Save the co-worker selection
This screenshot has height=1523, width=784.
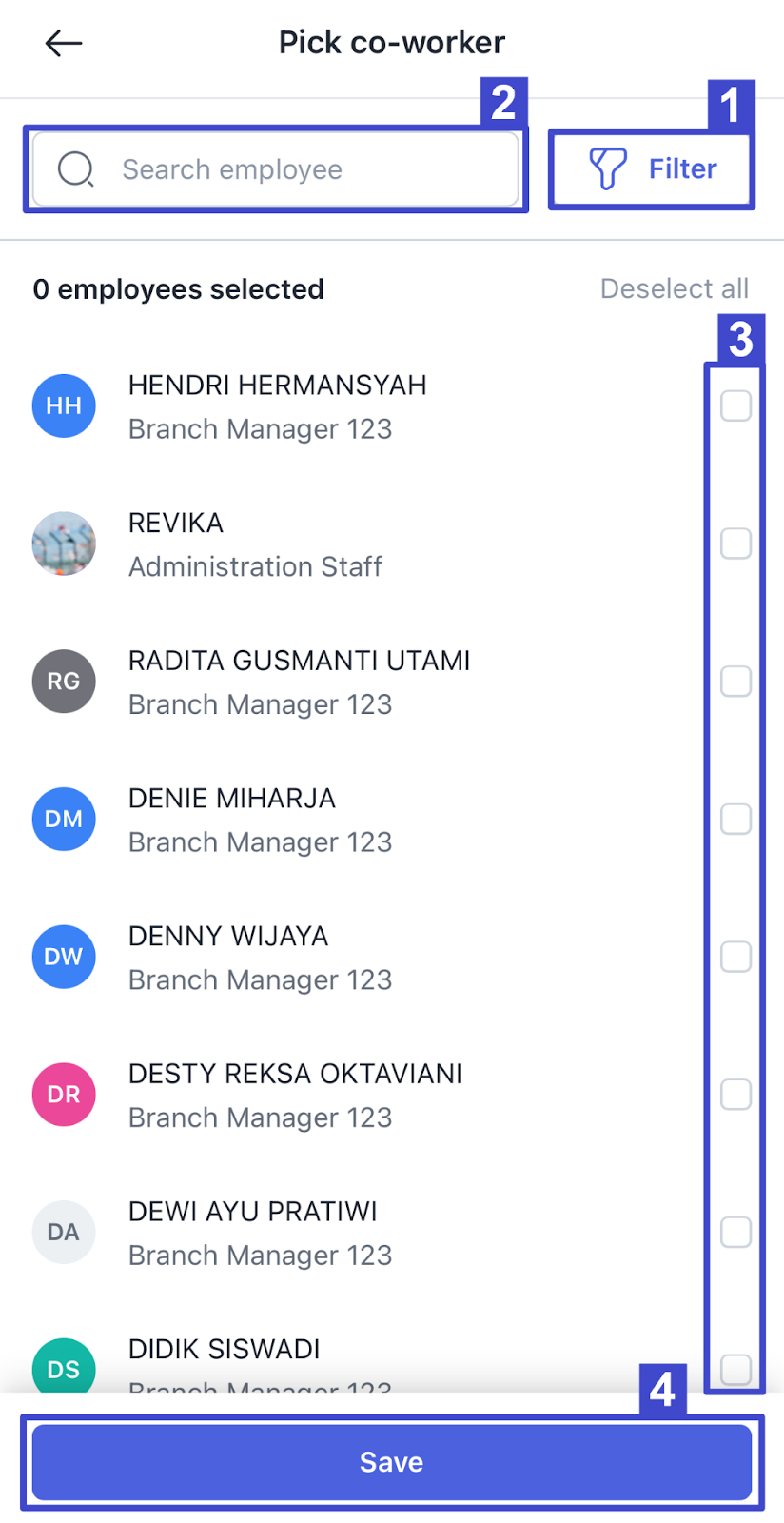coord(391,1462)
